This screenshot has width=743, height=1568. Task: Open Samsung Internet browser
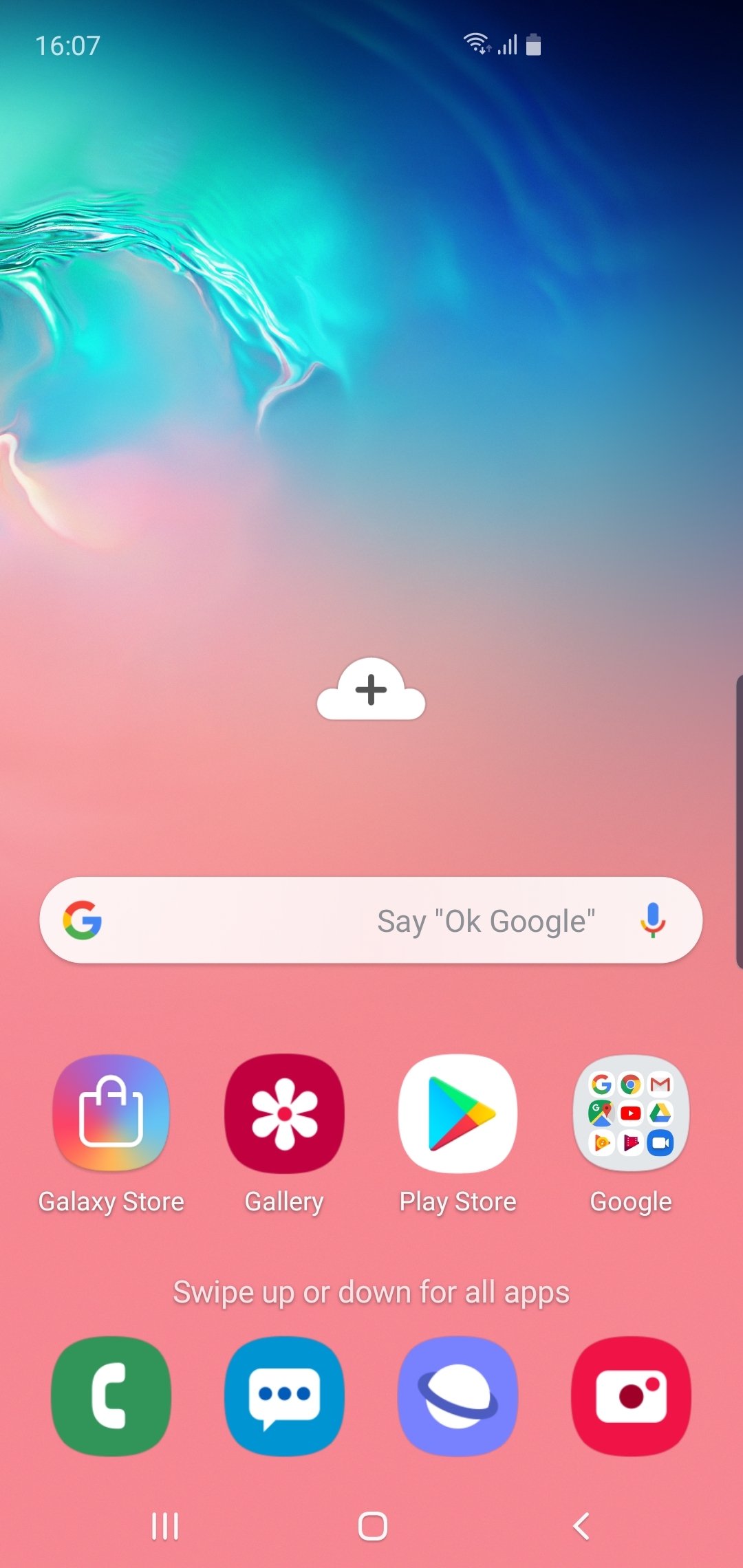457,1394
